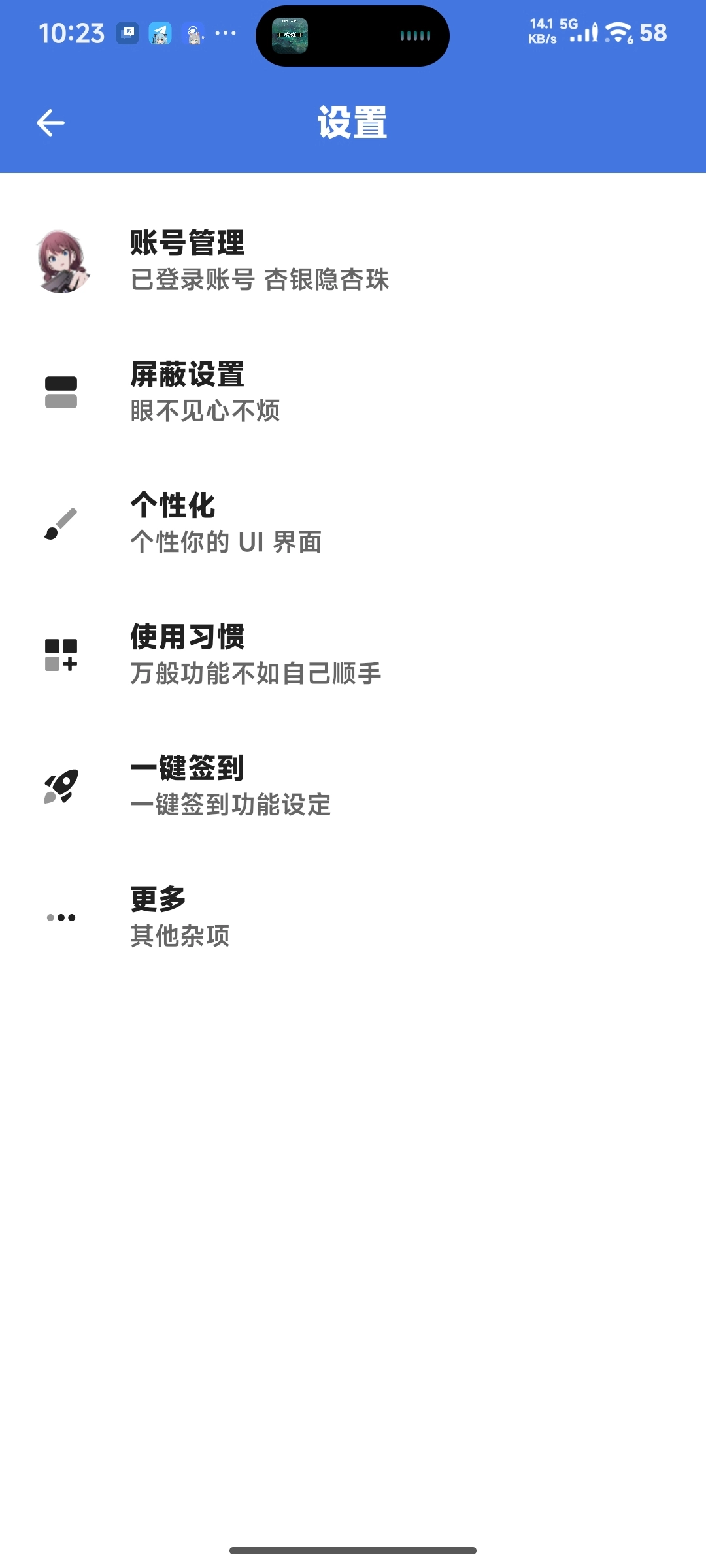Click the logged-in account name 杏银隐杏珠
The image size is (706, 1568).
pos(327,280)
